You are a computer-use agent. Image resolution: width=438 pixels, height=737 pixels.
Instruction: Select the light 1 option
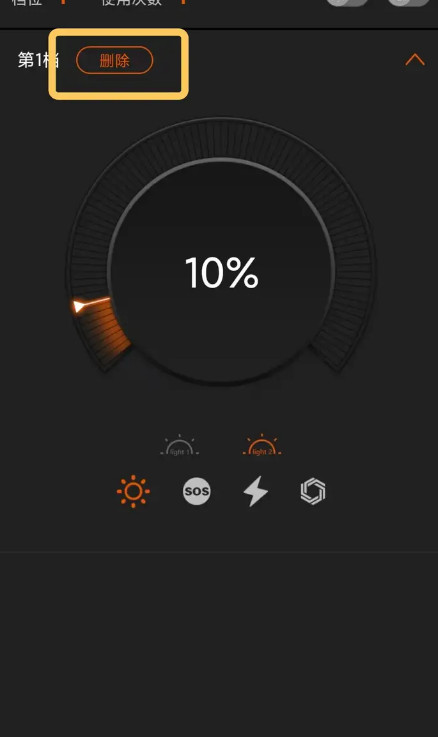[x=180, y=445]
